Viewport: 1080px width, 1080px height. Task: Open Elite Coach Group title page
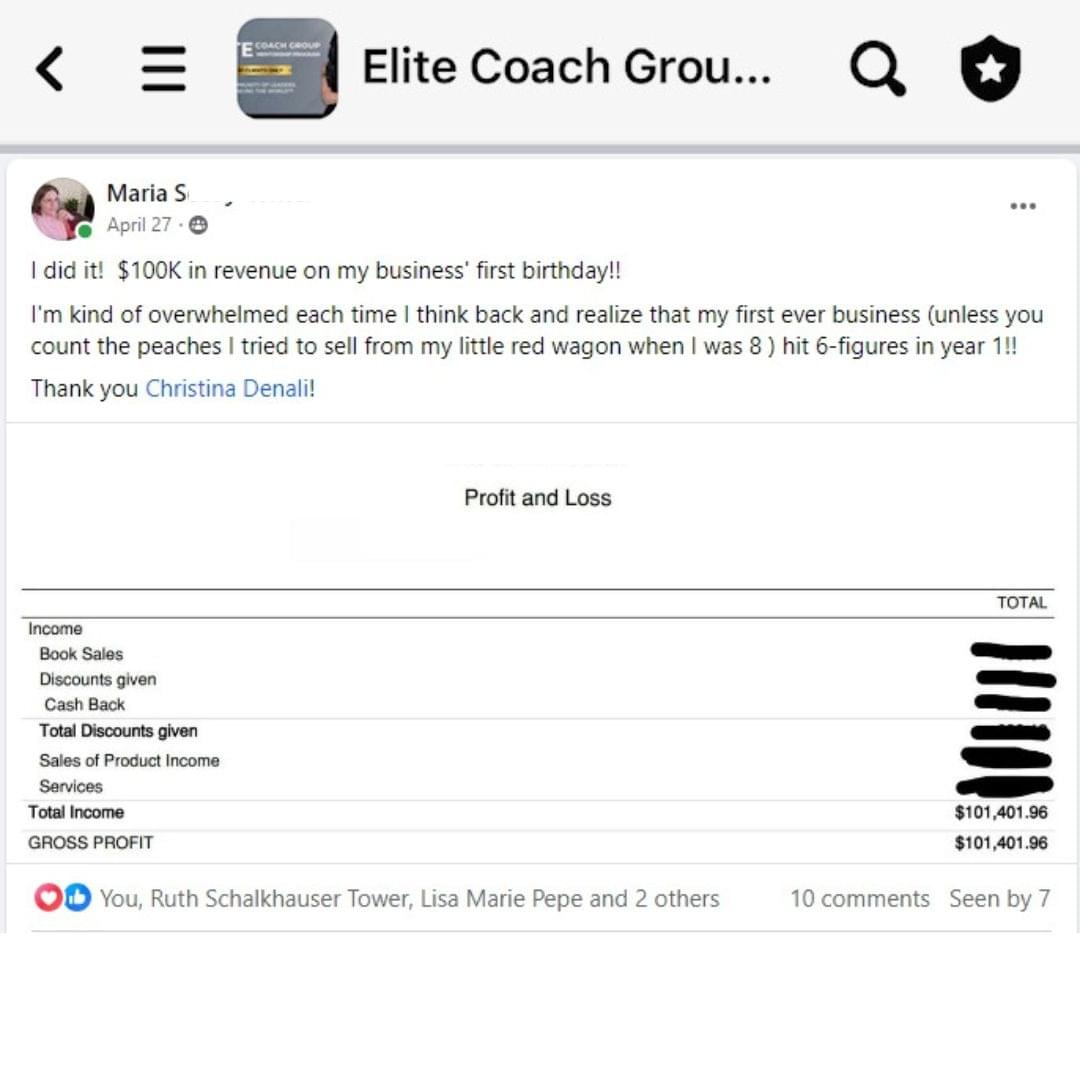click(x=566, y=68)
